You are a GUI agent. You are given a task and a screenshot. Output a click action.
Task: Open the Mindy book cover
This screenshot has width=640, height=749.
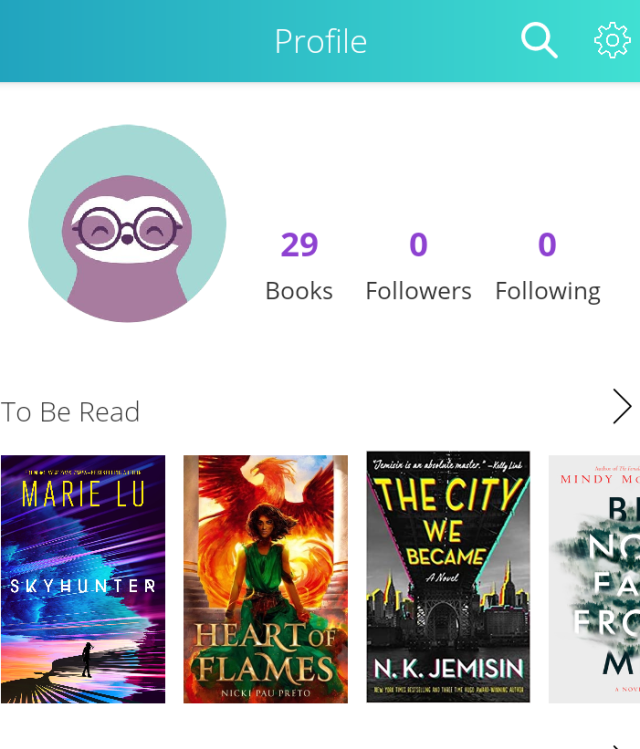(x=594, y=579)
